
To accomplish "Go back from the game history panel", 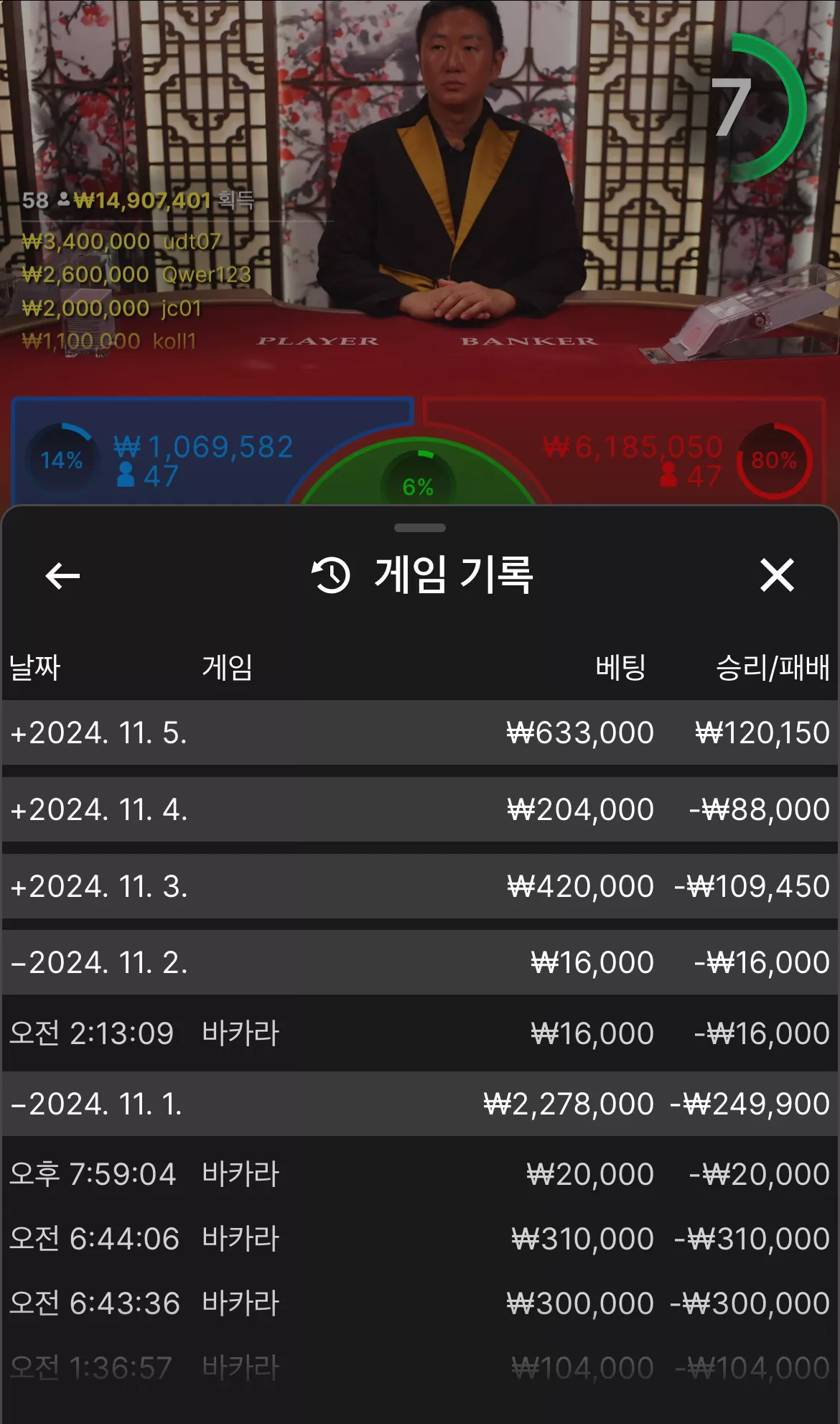I will click(62, 575).
